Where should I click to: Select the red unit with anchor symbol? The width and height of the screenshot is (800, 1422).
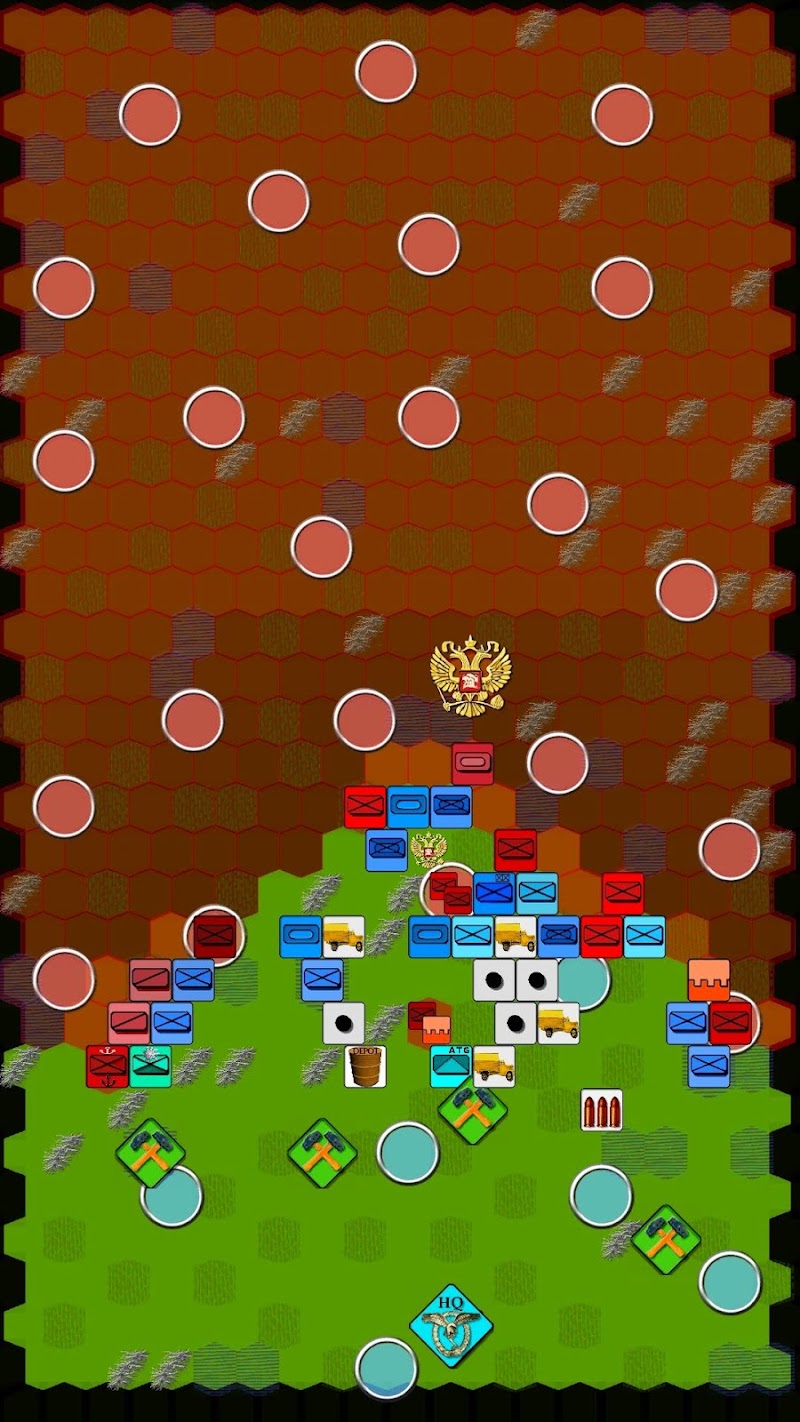(x=107, y=1066)
